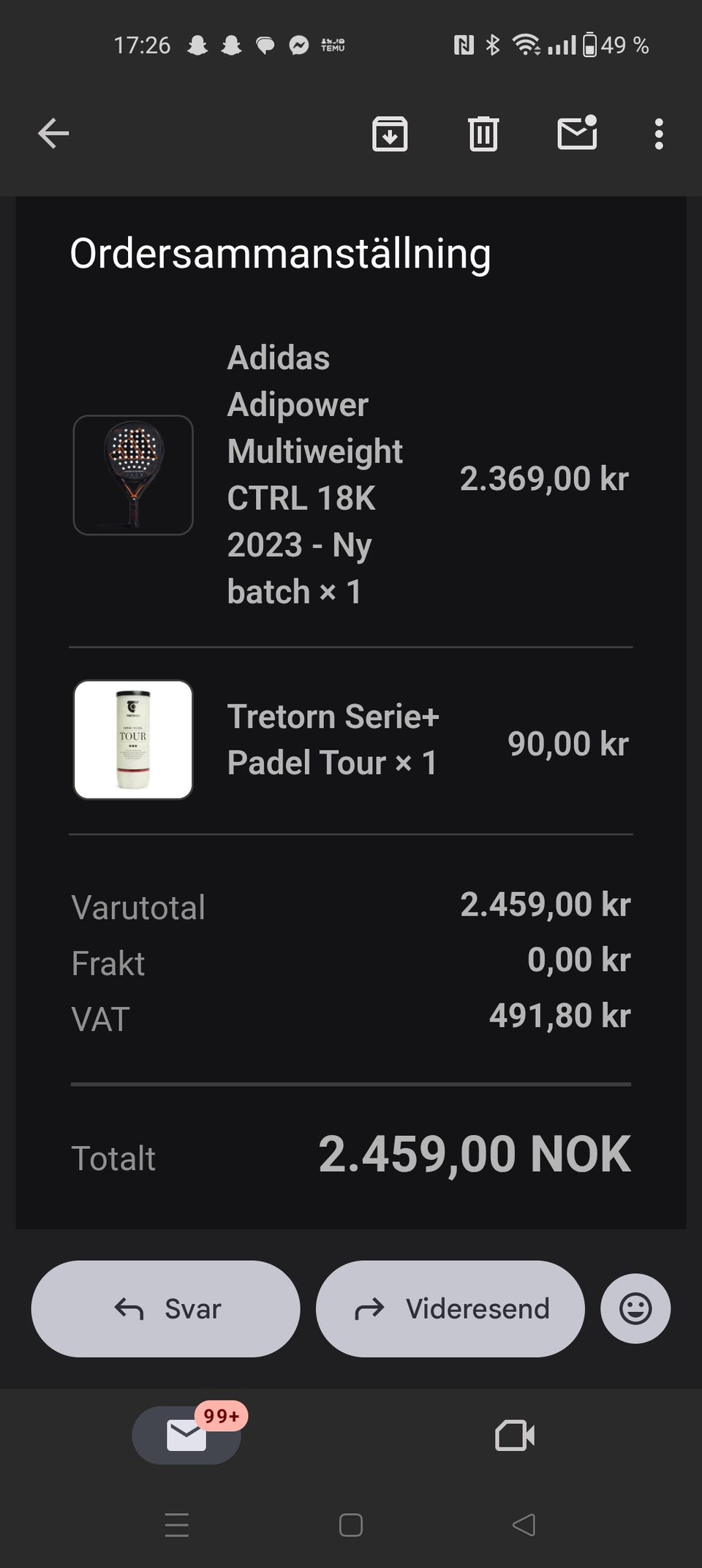Image resolution: width=702 pixels, height=1568 pixels.
Task: Tap the Svar reply button
Action: click(x=165, y=1308)
